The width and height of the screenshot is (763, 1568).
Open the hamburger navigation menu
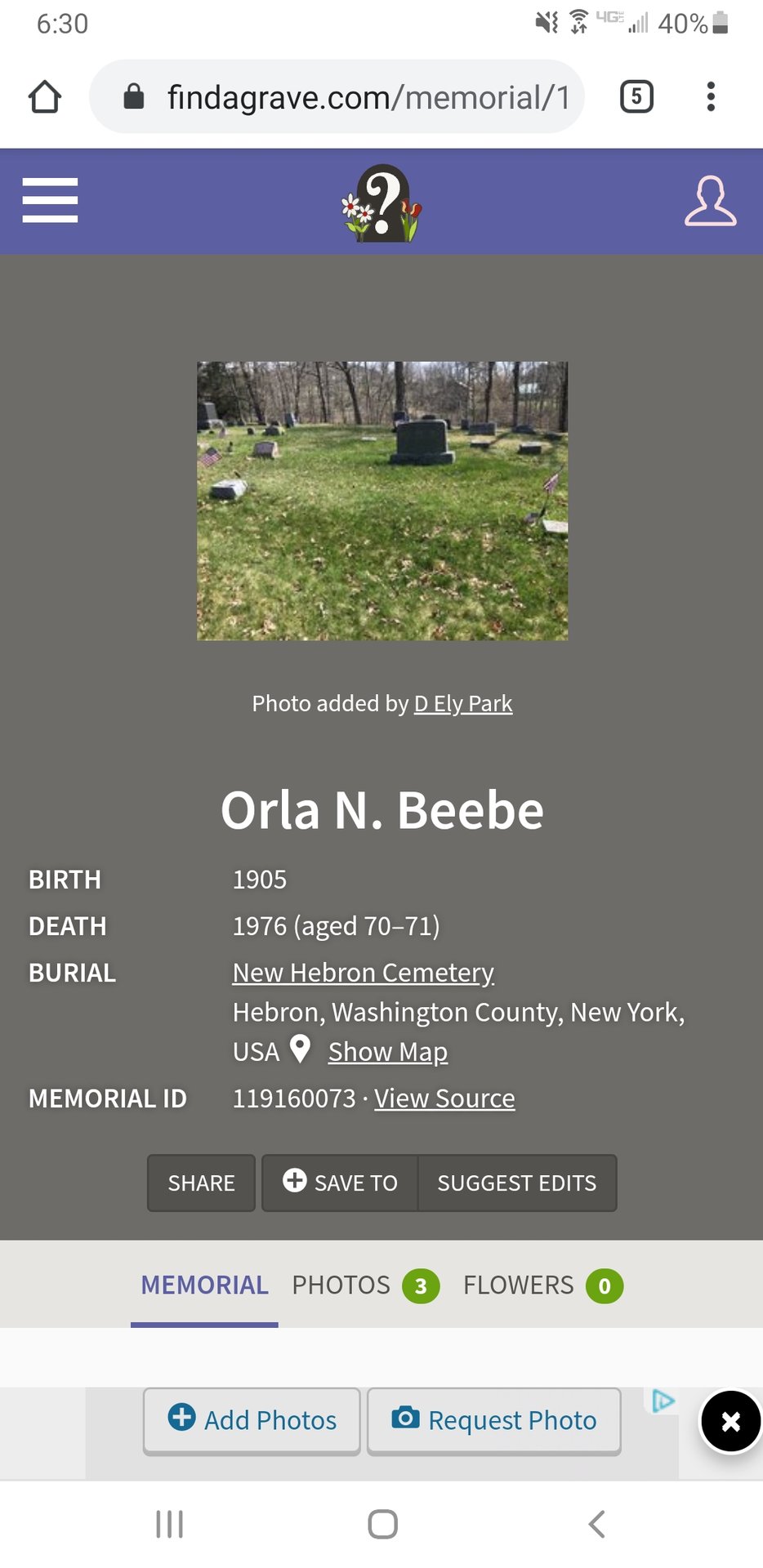(50, 200)
